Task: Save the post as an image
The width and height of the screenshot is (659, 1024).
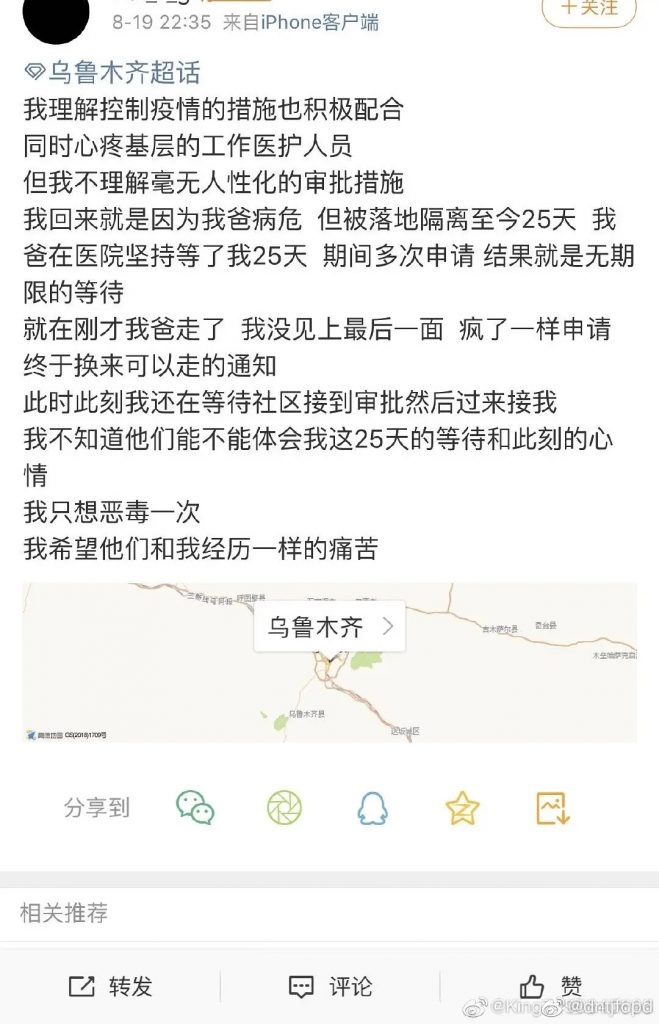Action: (552, 807)
